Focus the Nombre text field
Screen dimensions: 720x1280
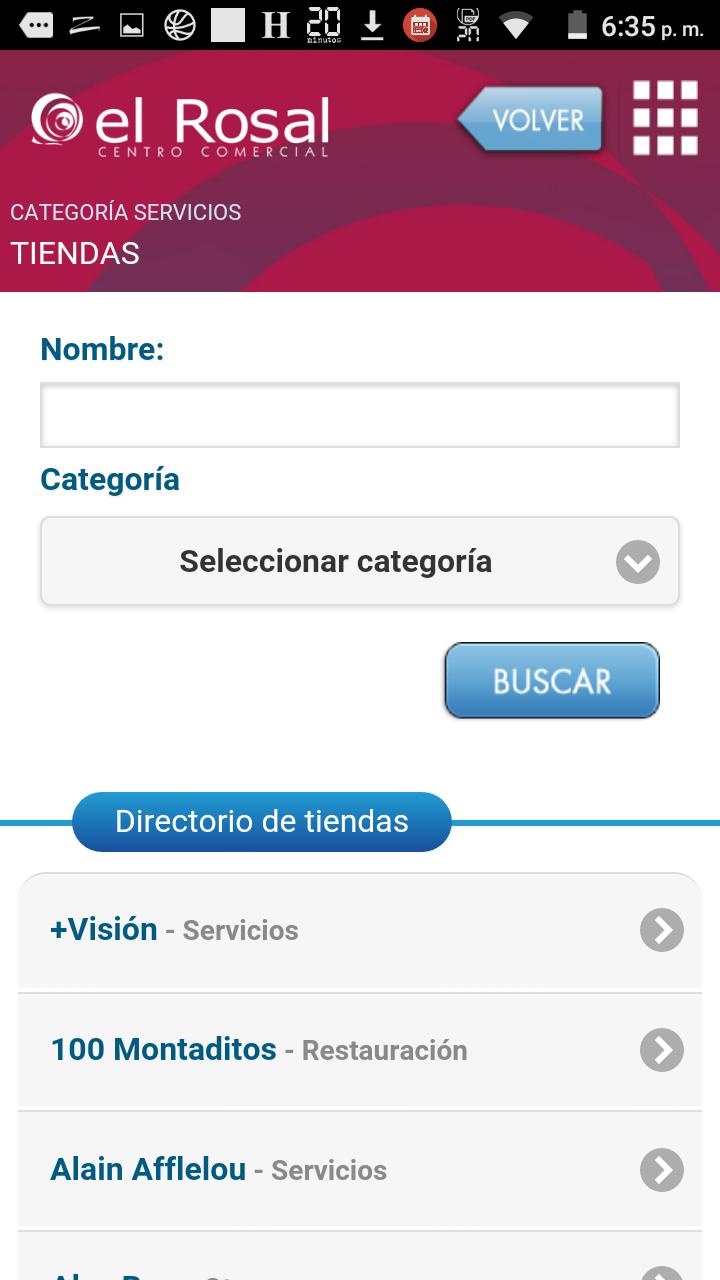(x=360, y=415)
